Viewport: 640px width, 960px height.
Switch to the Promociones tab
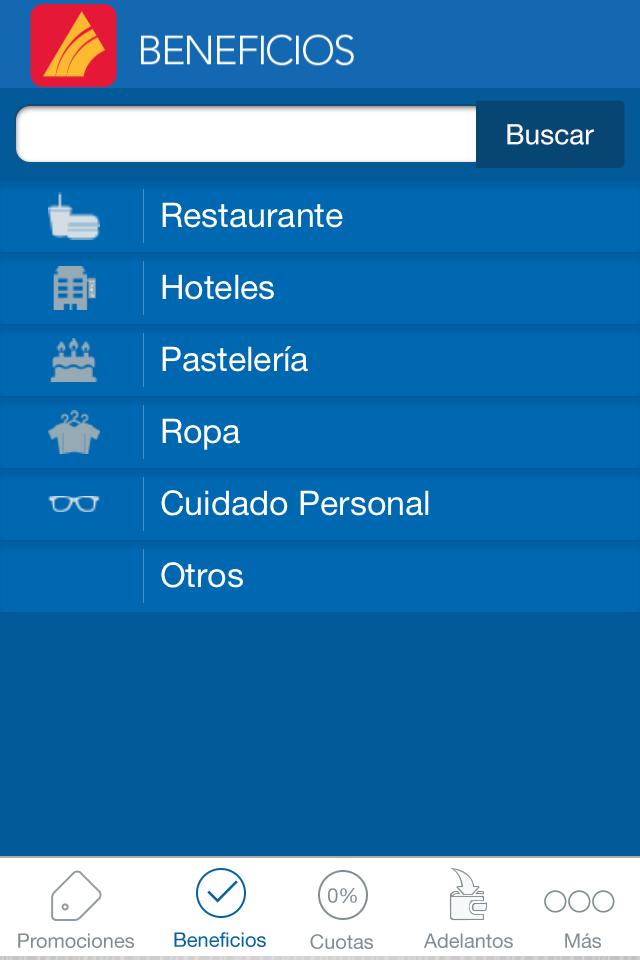76,910
